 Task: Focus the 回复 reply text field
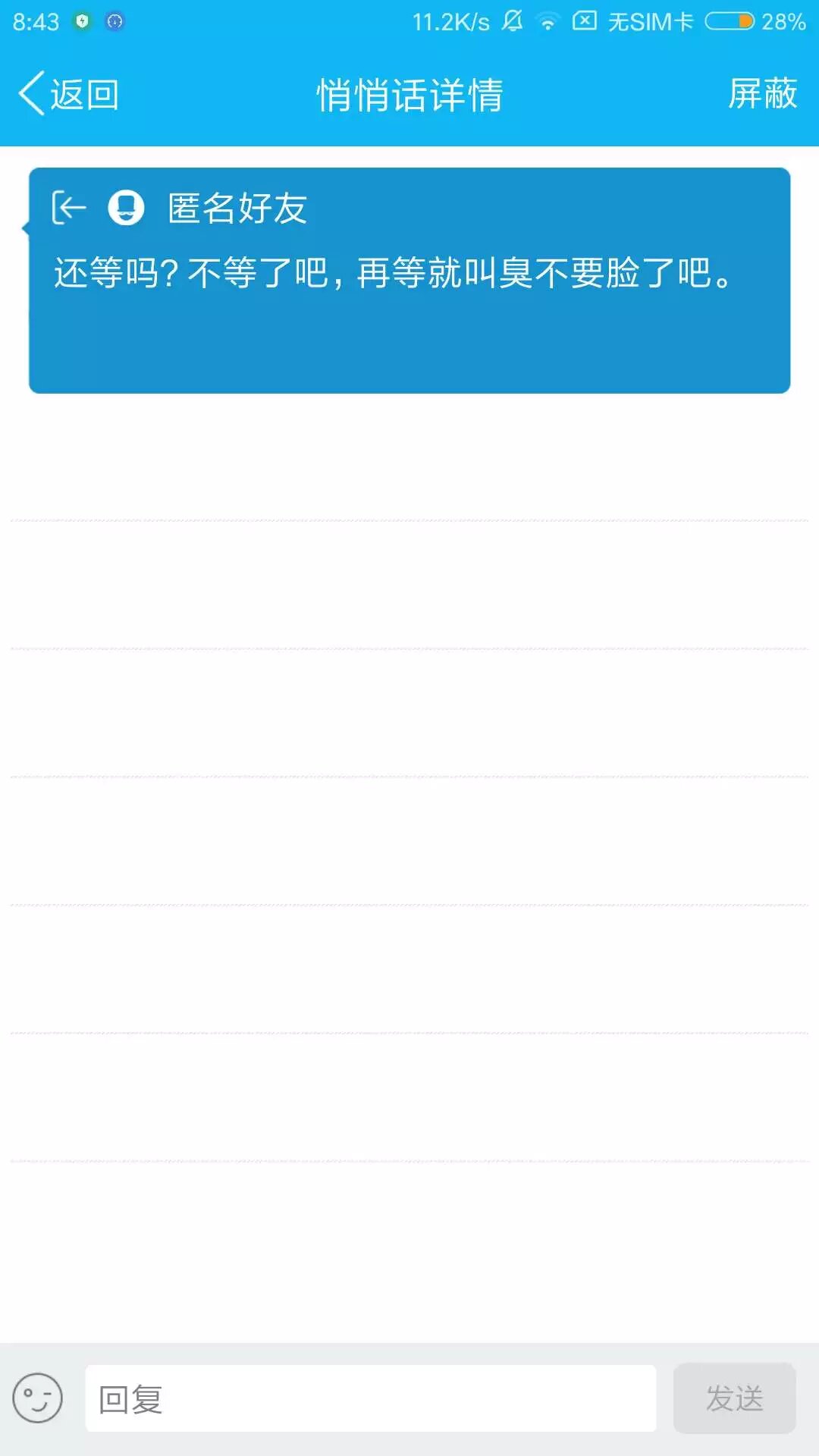click(370, 1398)
